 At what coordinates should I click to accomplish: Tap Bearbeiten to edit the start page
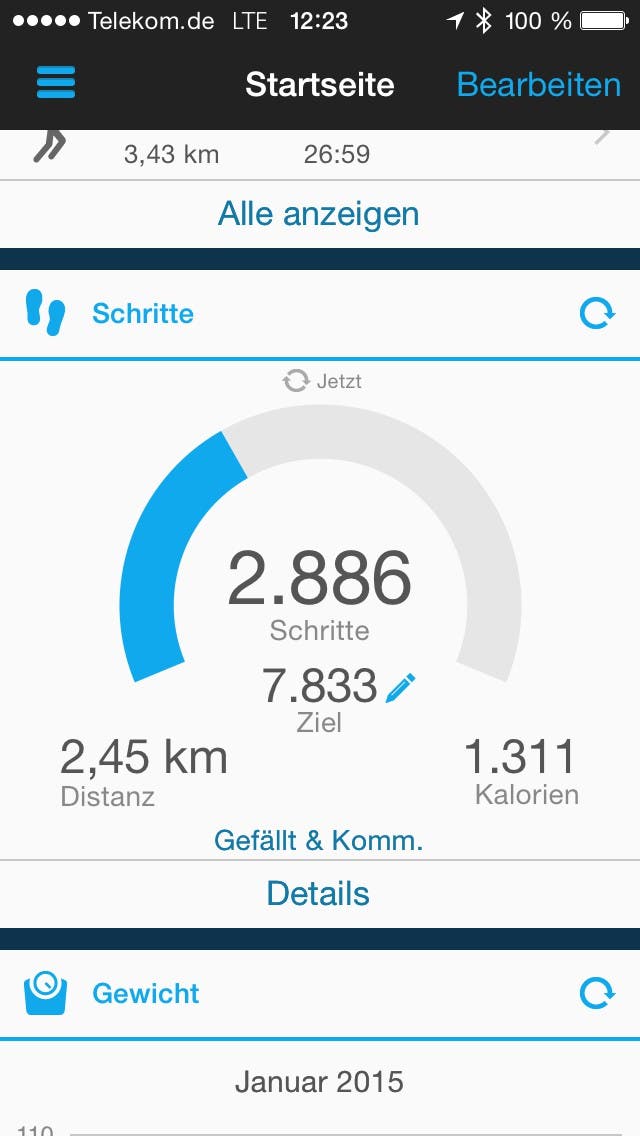538,84
